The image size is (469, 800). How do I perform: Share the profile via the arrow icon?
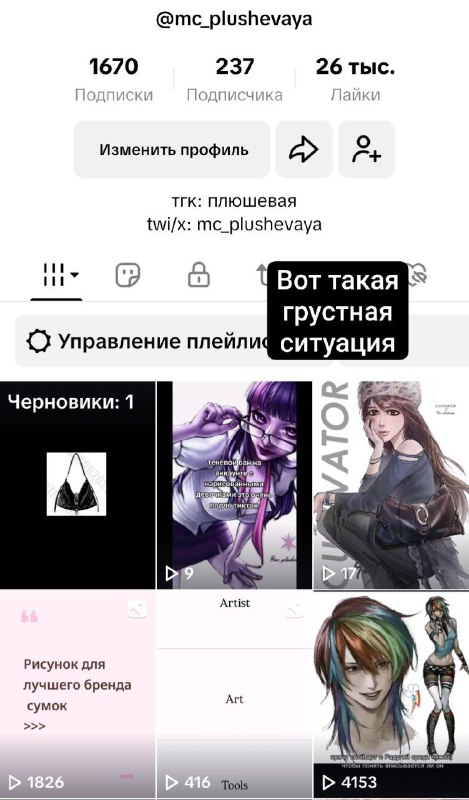point(304,149)
